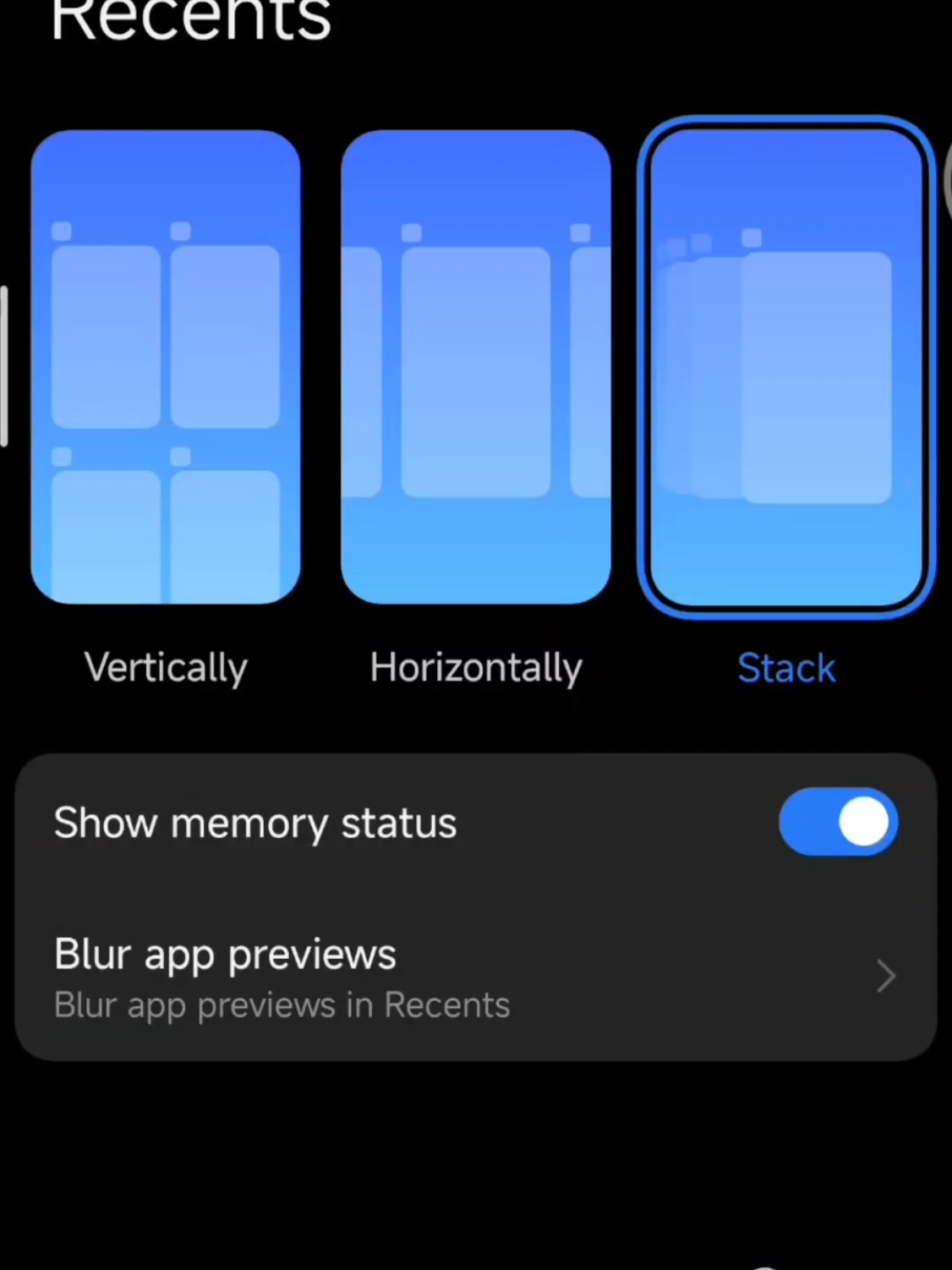Select the Vertically recents layout
Viewport: 952px width, 1270px height.
pos(166,367)
